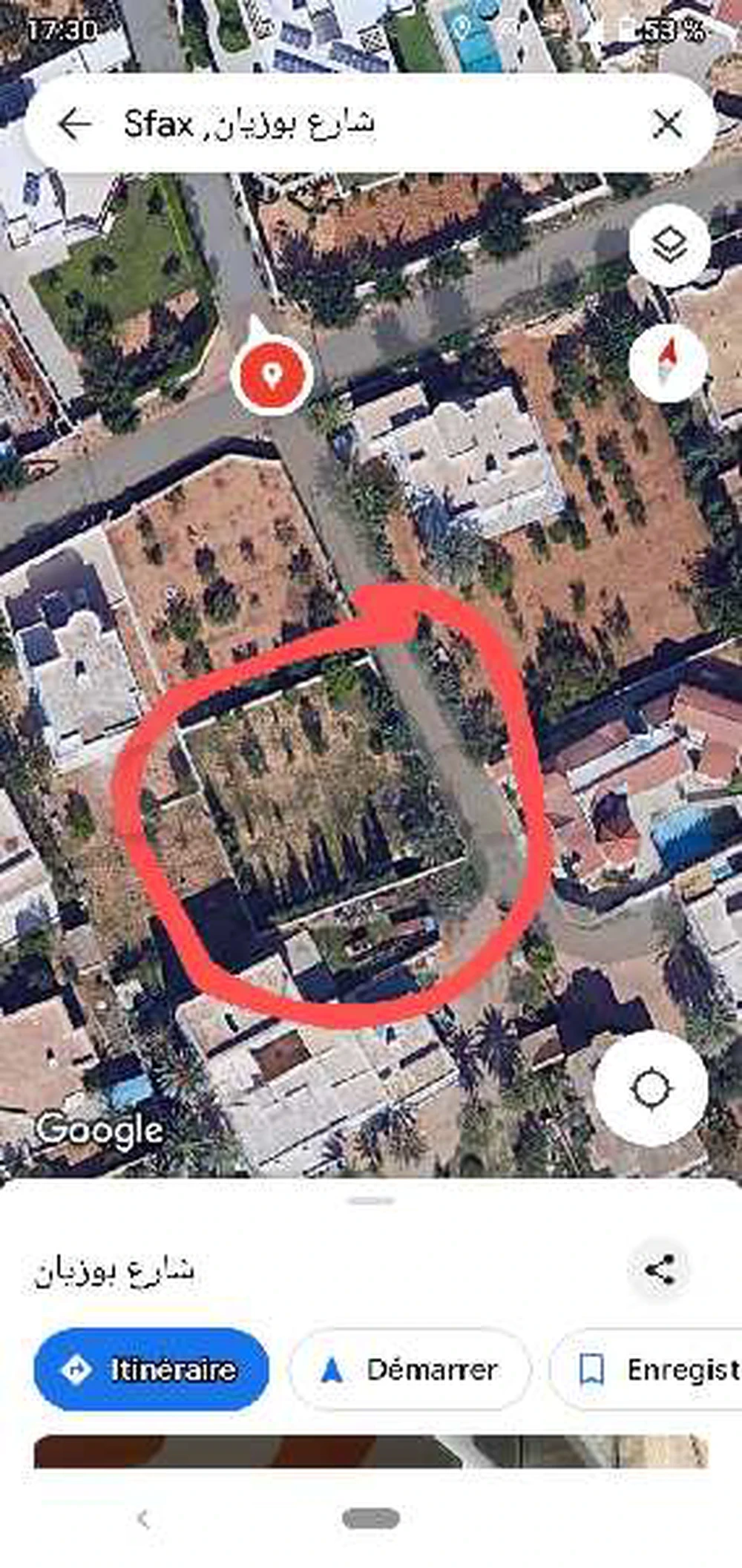Open the place photo strip
Image resolution: width=742 pixels, height=1568 pixels.
pos(371,1451)
